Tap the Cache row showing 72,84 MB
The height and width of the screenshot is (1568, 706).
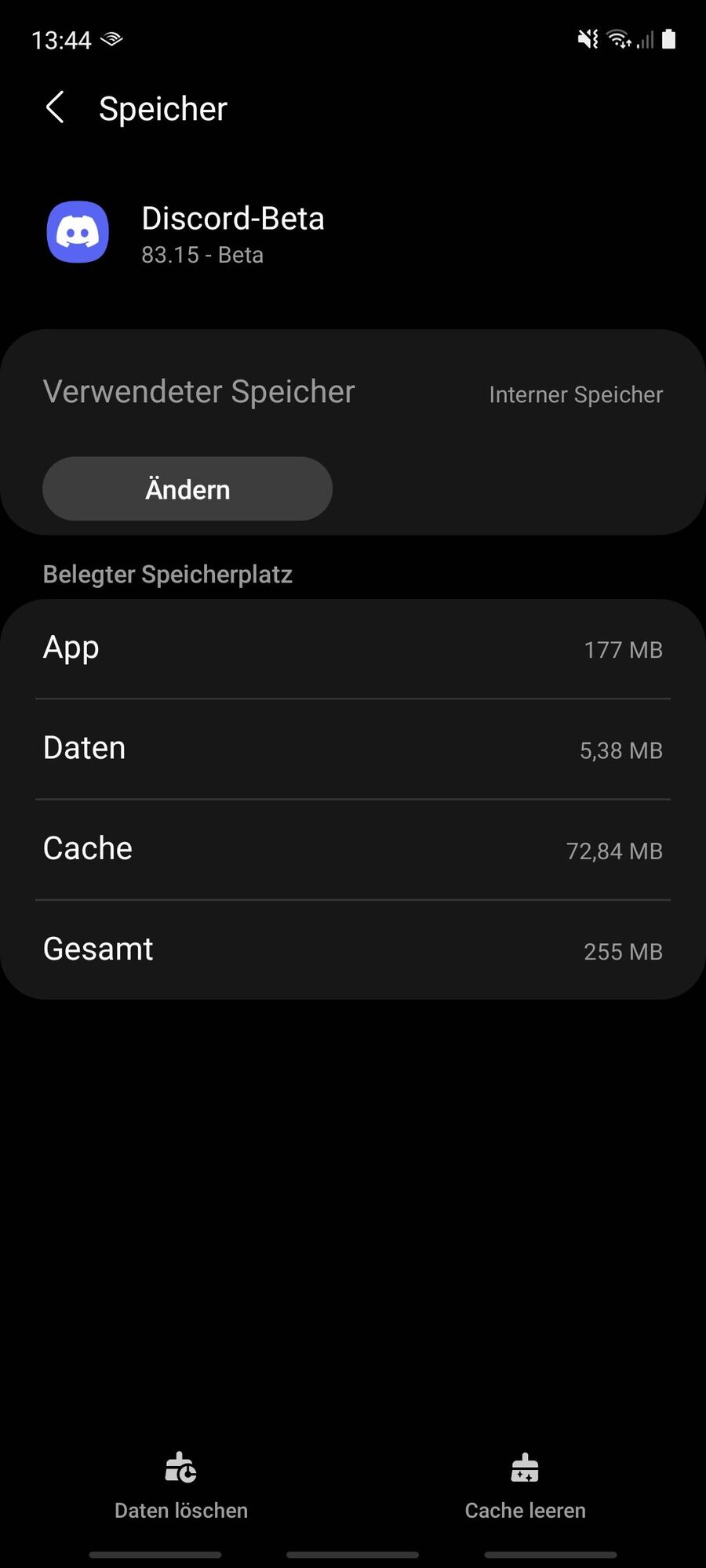[x=353, y=849]
